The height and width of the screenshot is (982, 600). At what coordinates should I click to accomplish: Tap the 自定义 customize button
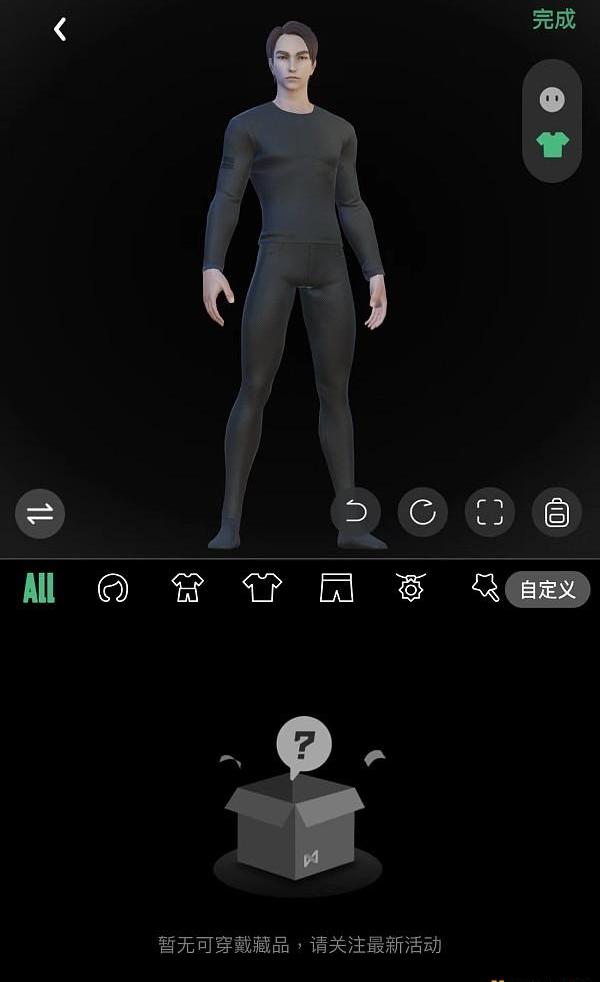click(547, 589)
